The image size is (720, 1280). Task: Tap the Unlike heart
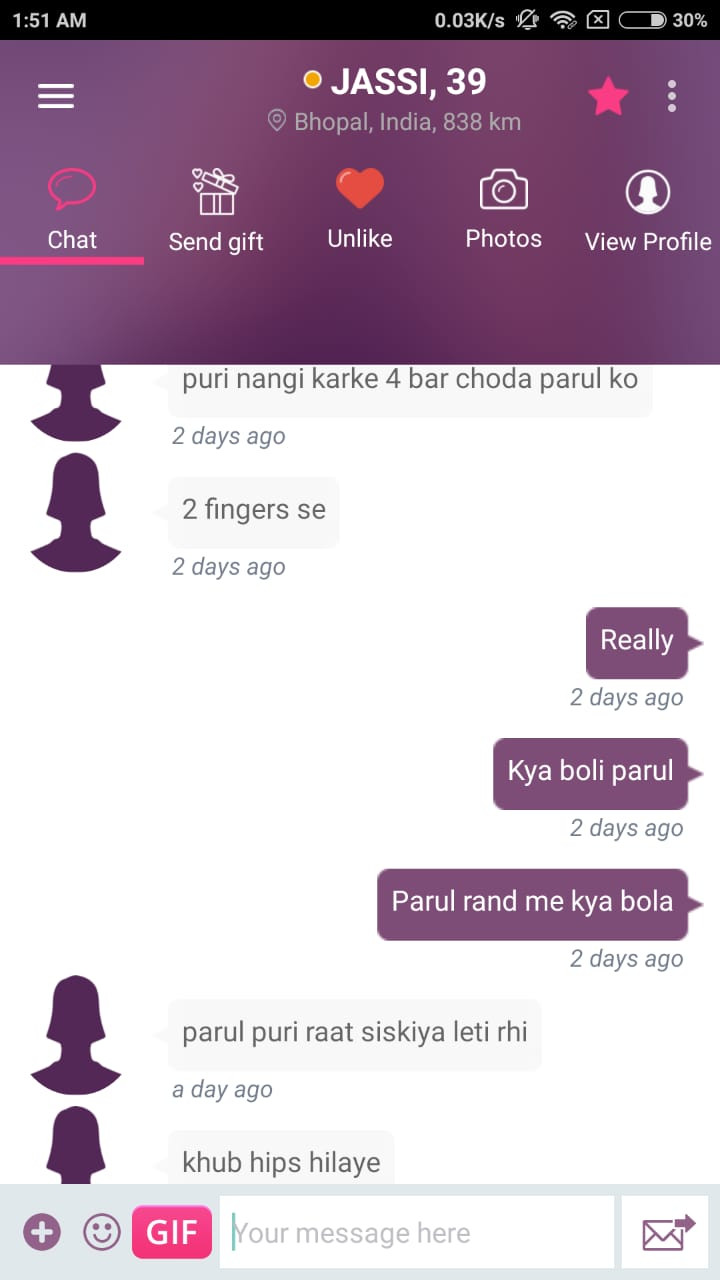[360, 208]
